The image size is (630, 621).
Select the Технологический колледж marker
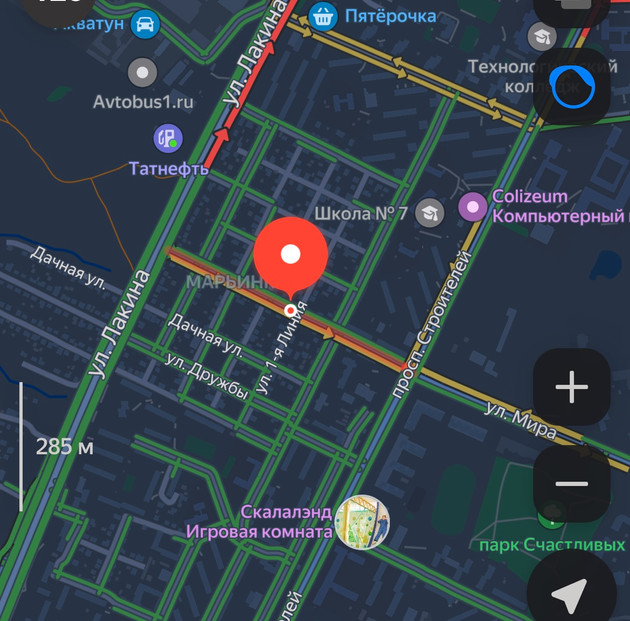click(542, 38)
